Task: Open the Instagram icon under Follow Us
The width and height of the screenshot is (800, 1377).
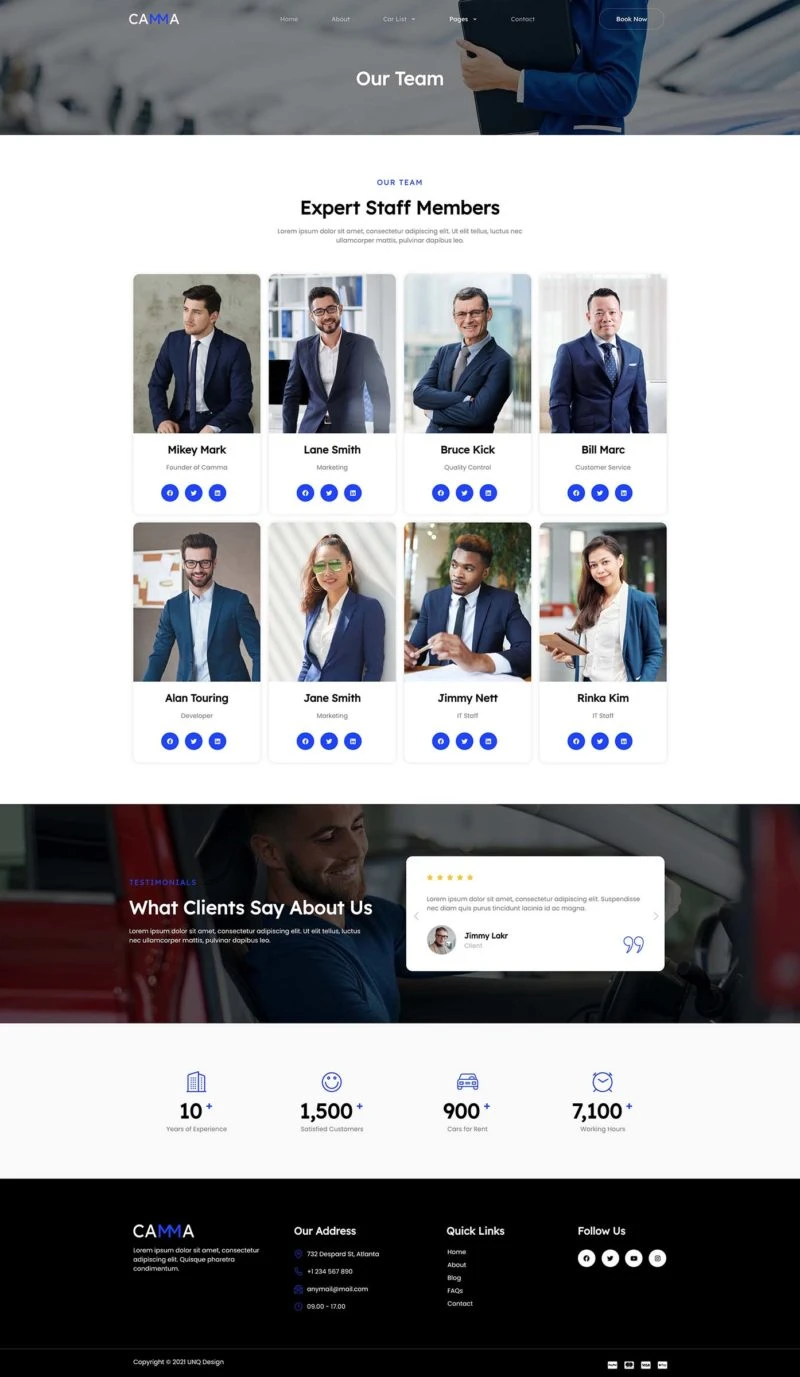Action: [657, 1258]
